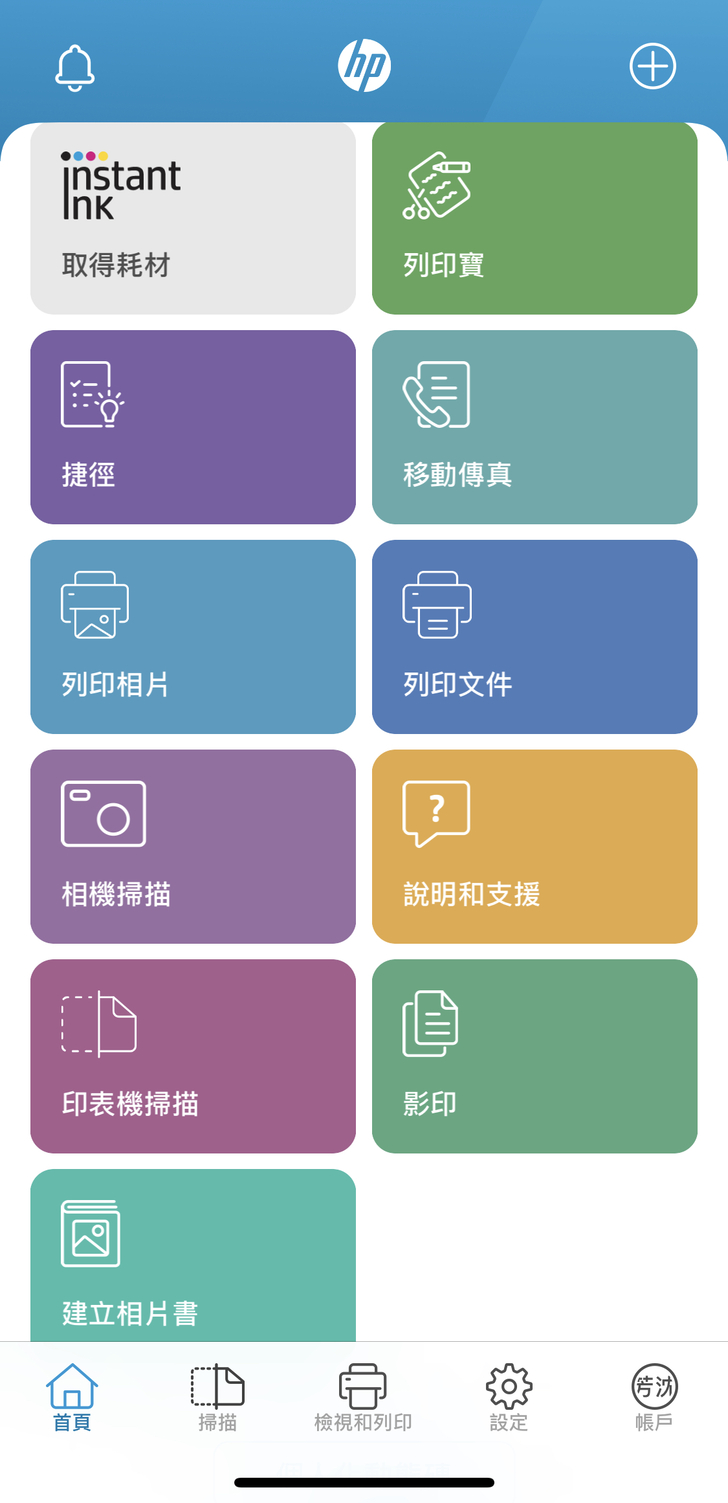Switch to the 帳戶 account tab

(654, 1397)
